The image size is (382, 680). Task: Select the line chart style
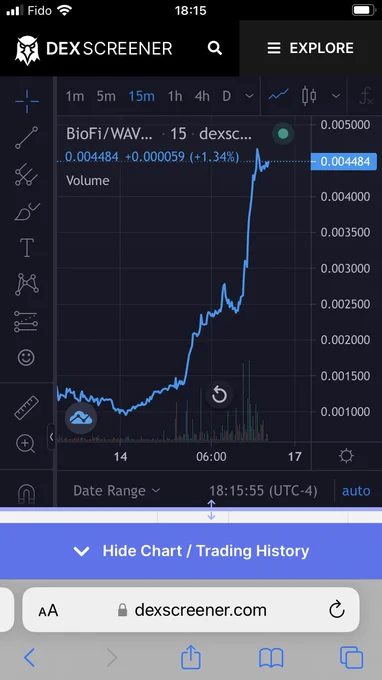point(278,95)
